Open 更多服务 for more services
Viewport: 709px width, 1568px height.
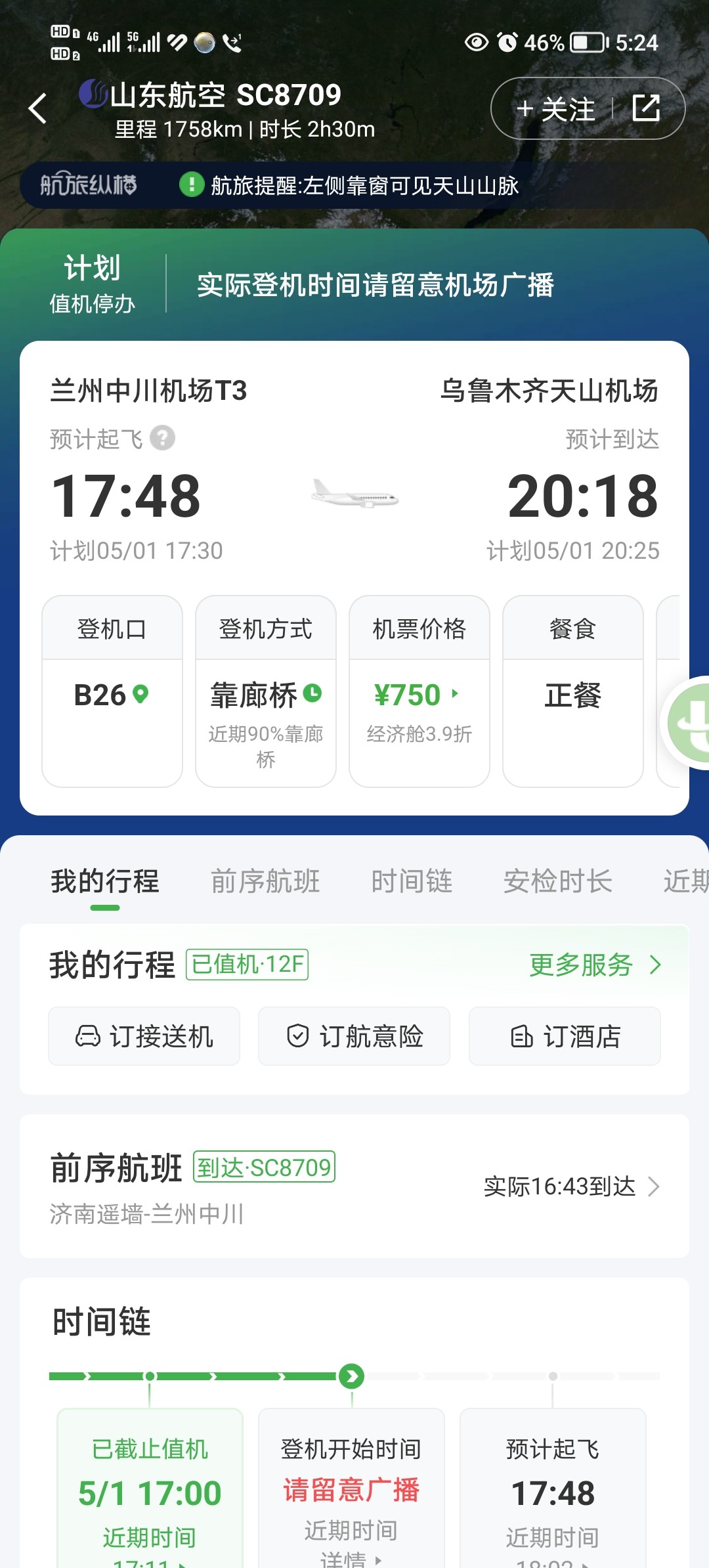(595, 965)
